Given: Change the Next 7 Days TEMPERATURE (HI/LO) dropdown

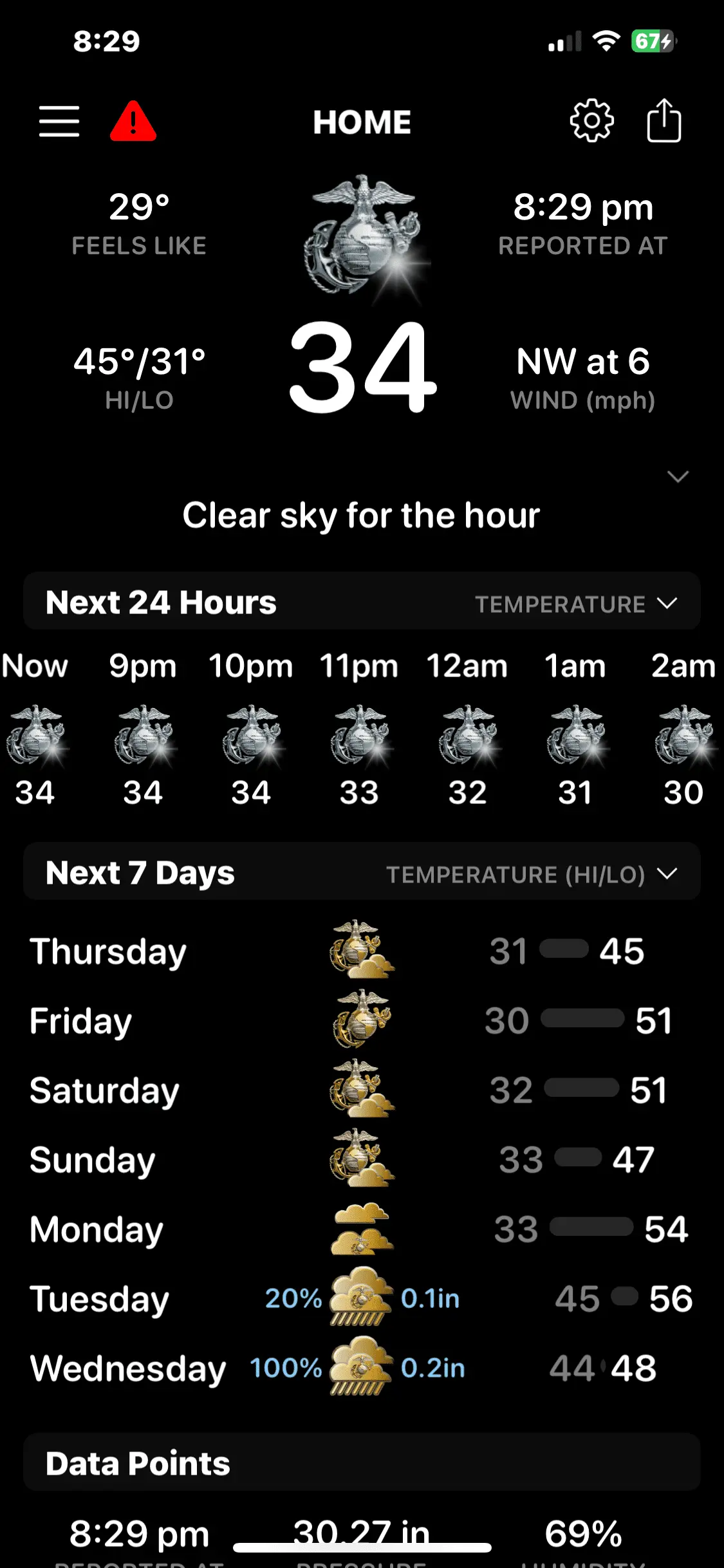Looking at the screenshot, I should tap(531, 874).
